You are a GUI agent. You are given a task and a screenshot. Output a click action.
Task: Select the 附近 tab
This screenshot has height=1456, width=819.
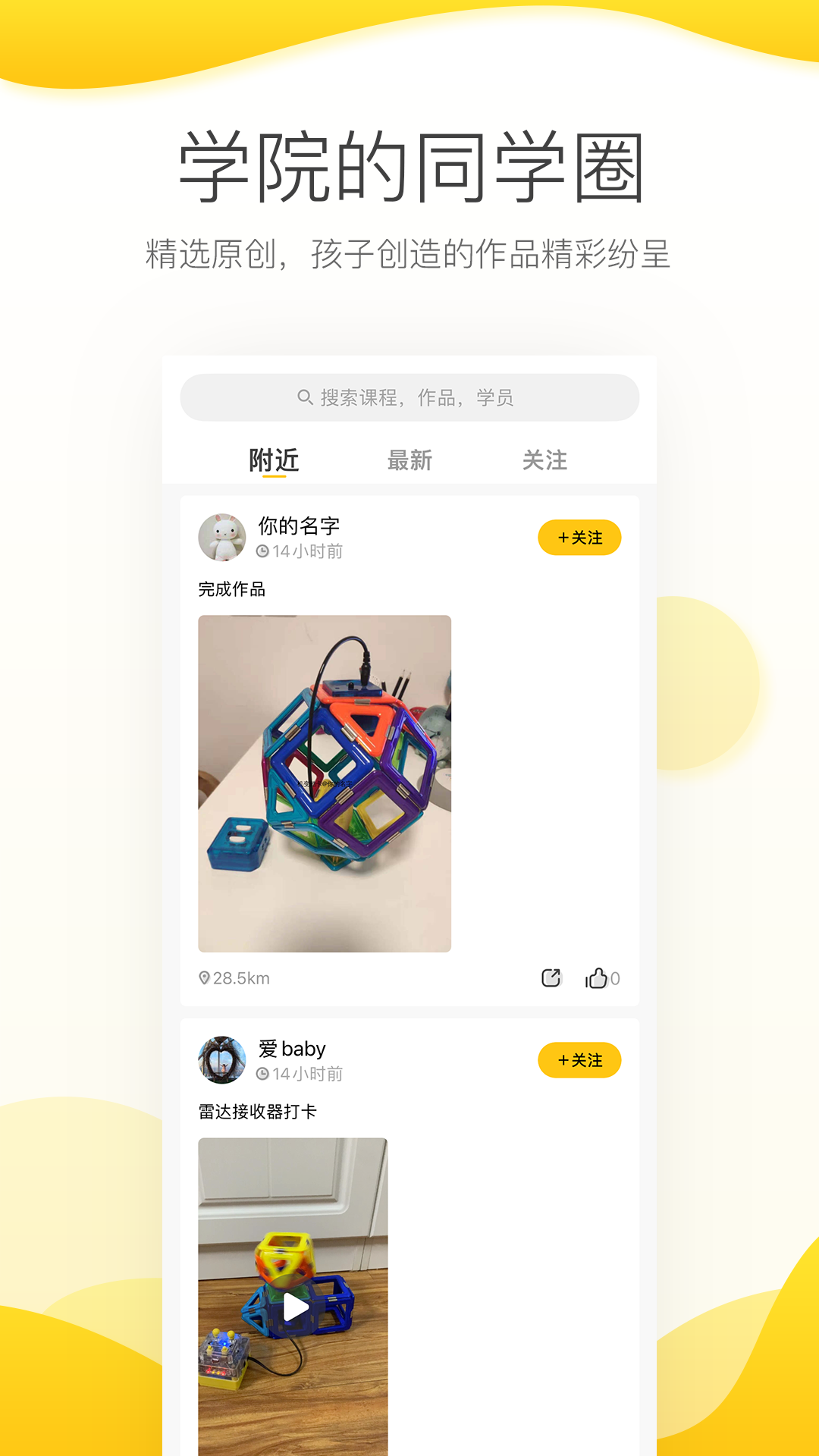271,460
